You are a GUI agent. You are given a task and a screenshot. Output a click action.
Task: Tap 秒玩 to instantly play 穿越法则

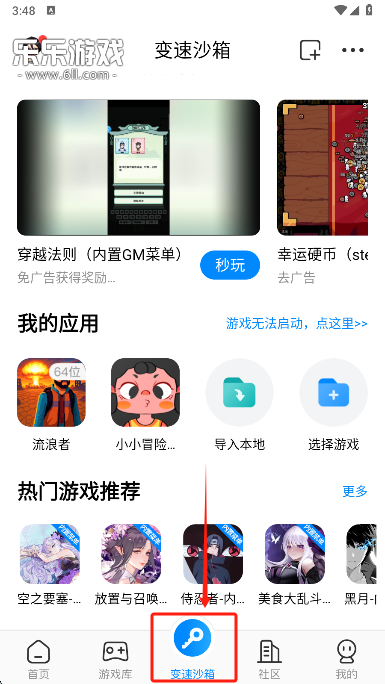[x=230, y=265]
